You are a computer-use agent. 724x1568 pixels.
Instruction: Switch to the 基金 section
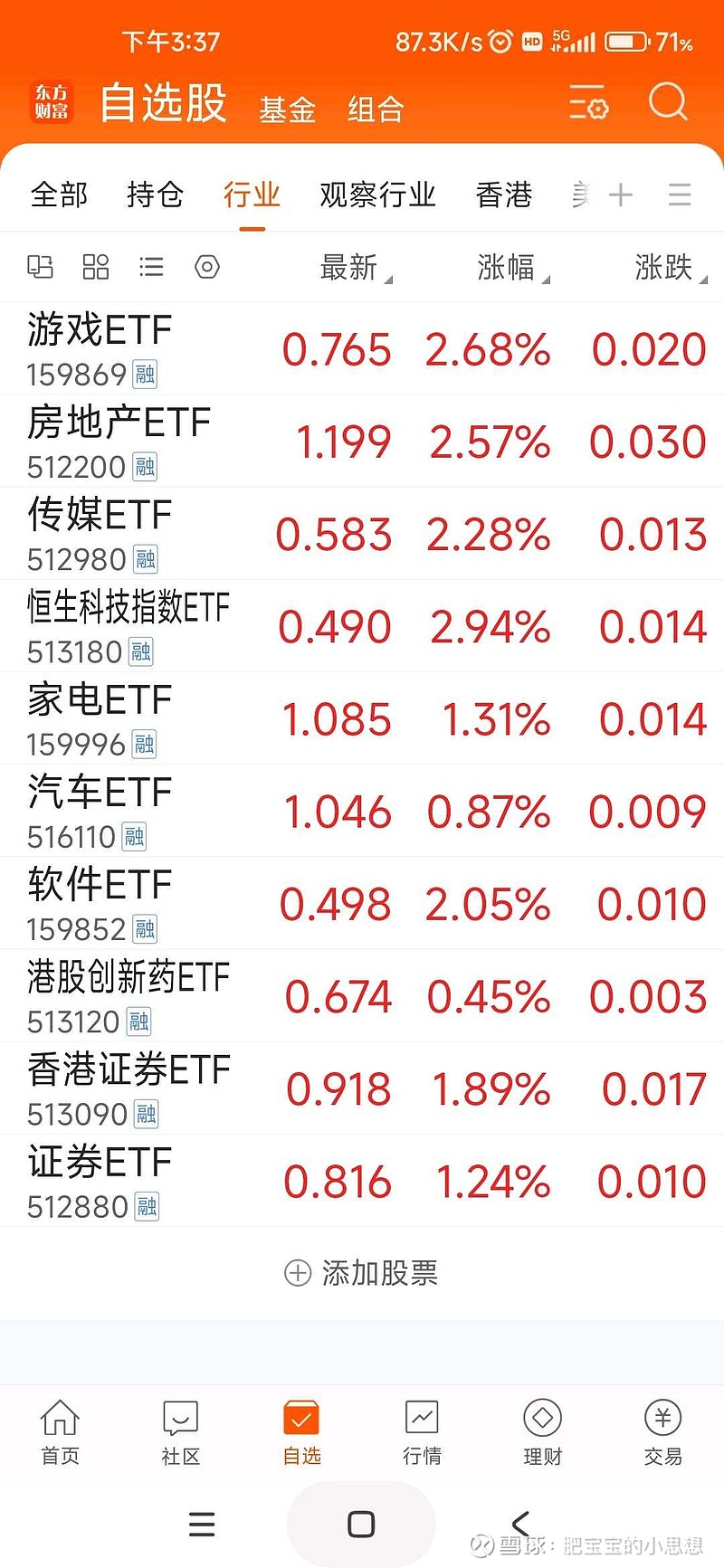(287, 109)
